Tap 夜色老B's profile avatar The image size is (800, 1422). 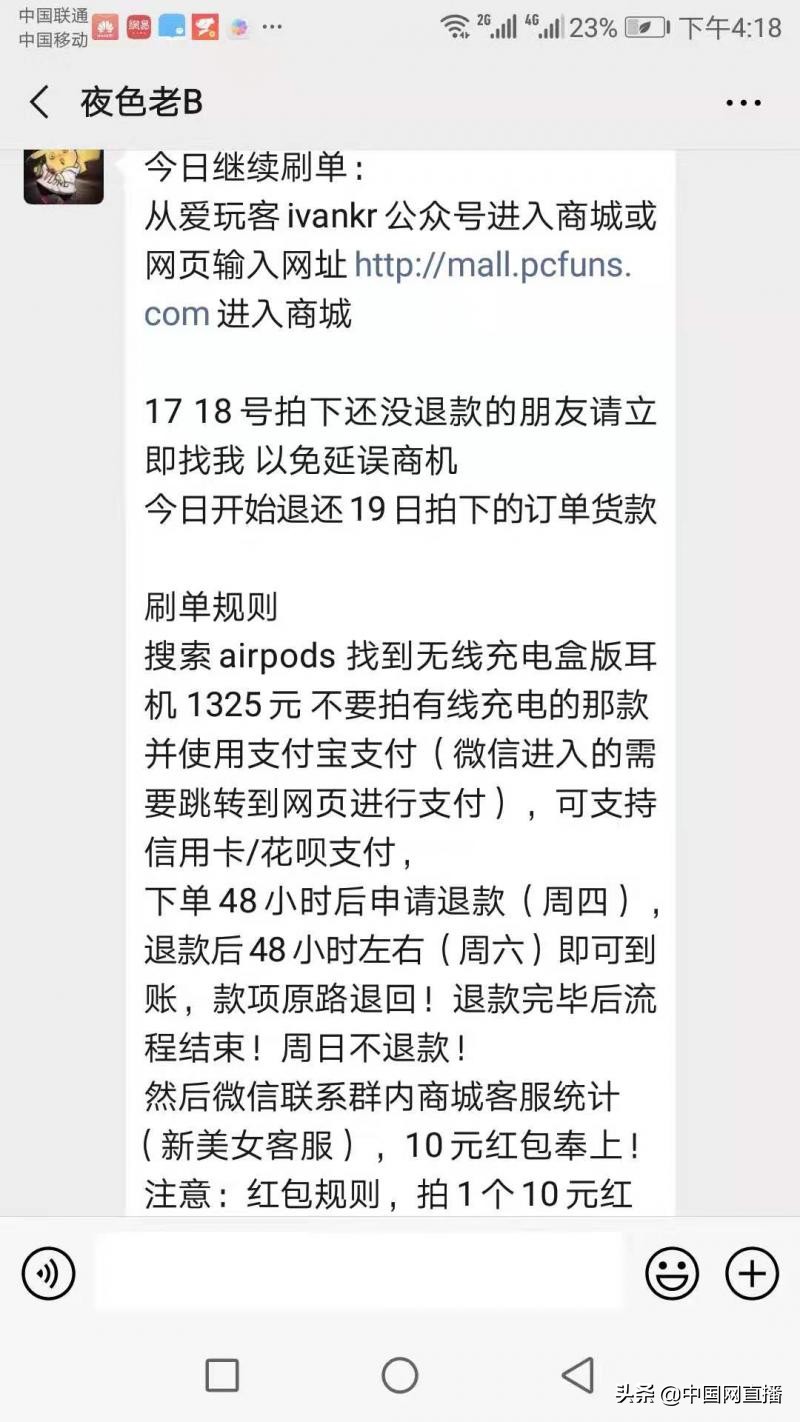point(62,175)
